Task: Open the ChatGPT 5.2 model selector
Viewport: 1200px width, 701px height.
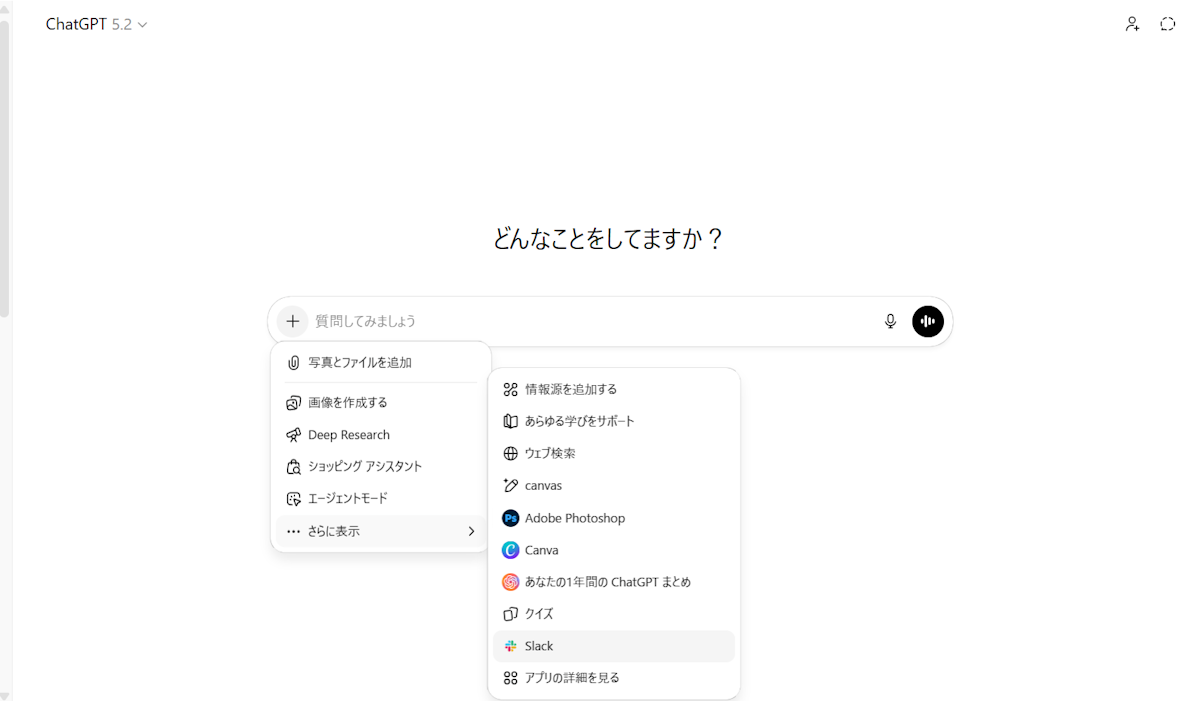Action: coord(96,24)
